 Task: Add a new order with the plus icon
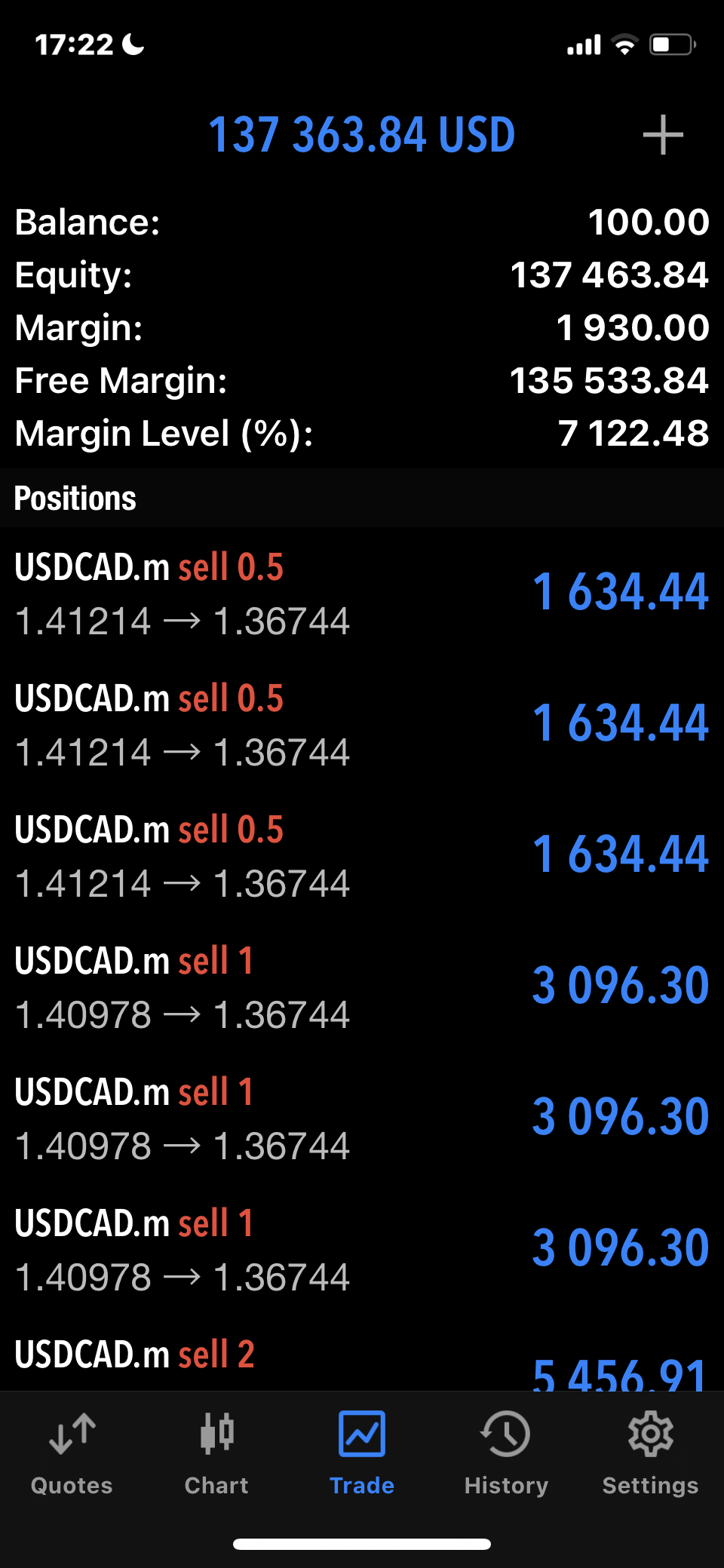(x=663, y=136)
